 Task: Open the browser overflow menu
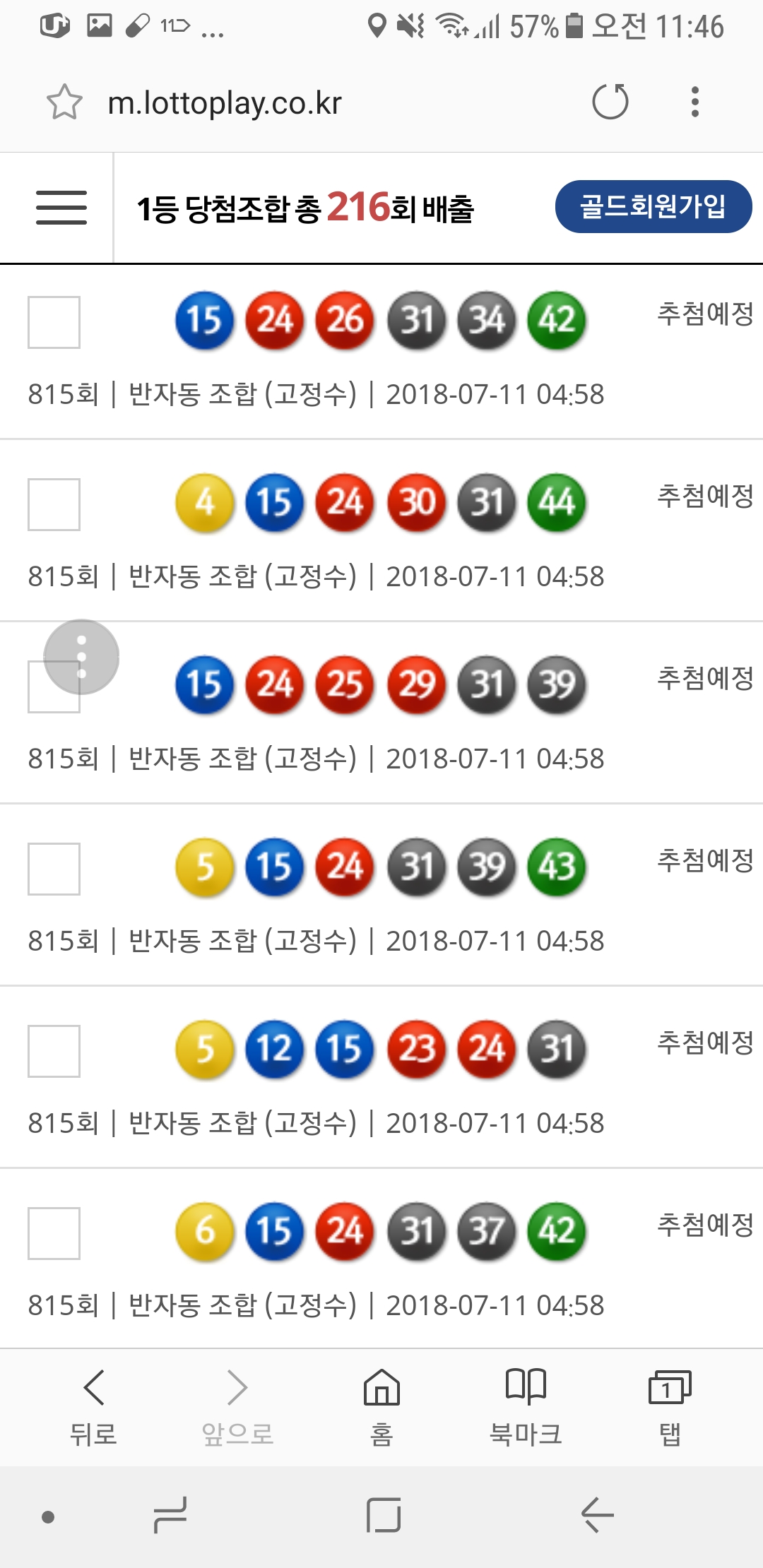(695, 102)
